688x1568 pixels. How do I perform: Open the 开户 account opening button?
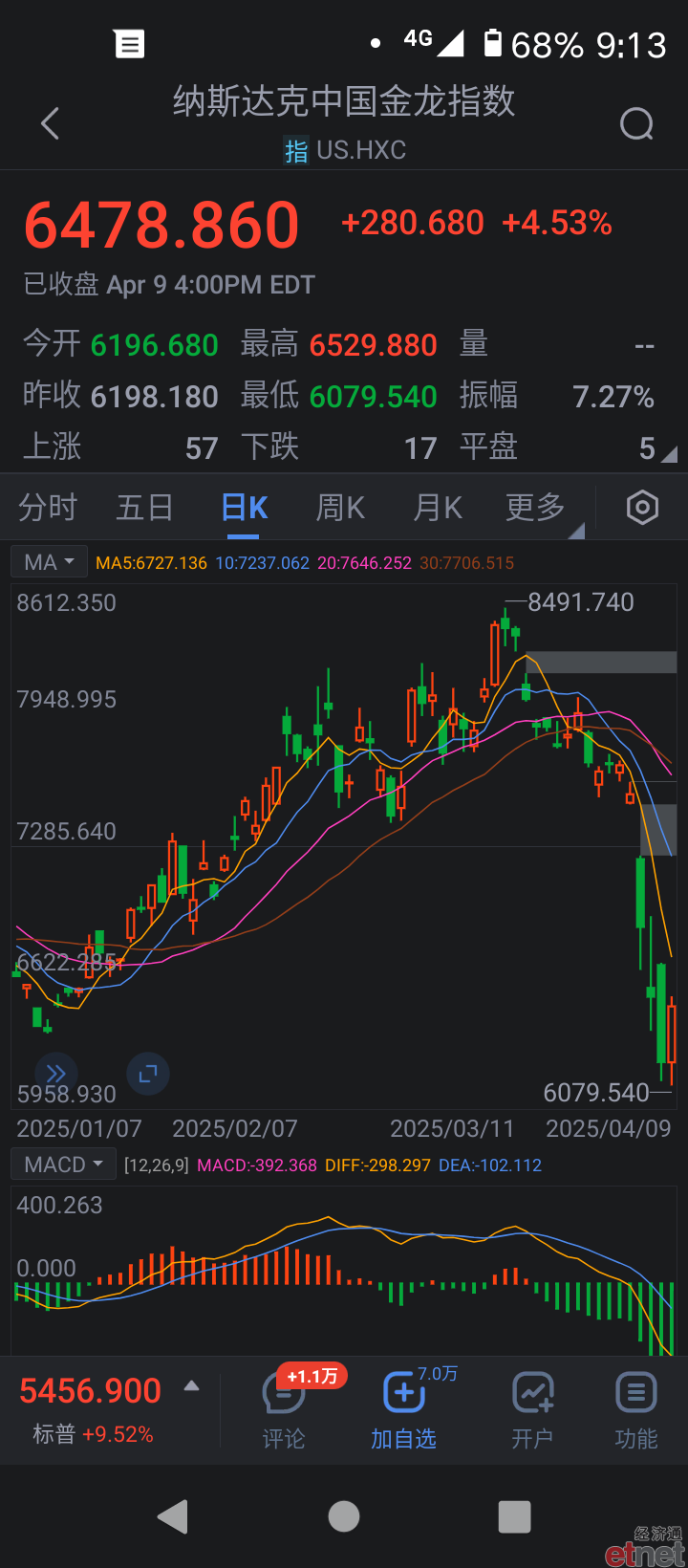pyautogui.click(x=532, y=1409)
